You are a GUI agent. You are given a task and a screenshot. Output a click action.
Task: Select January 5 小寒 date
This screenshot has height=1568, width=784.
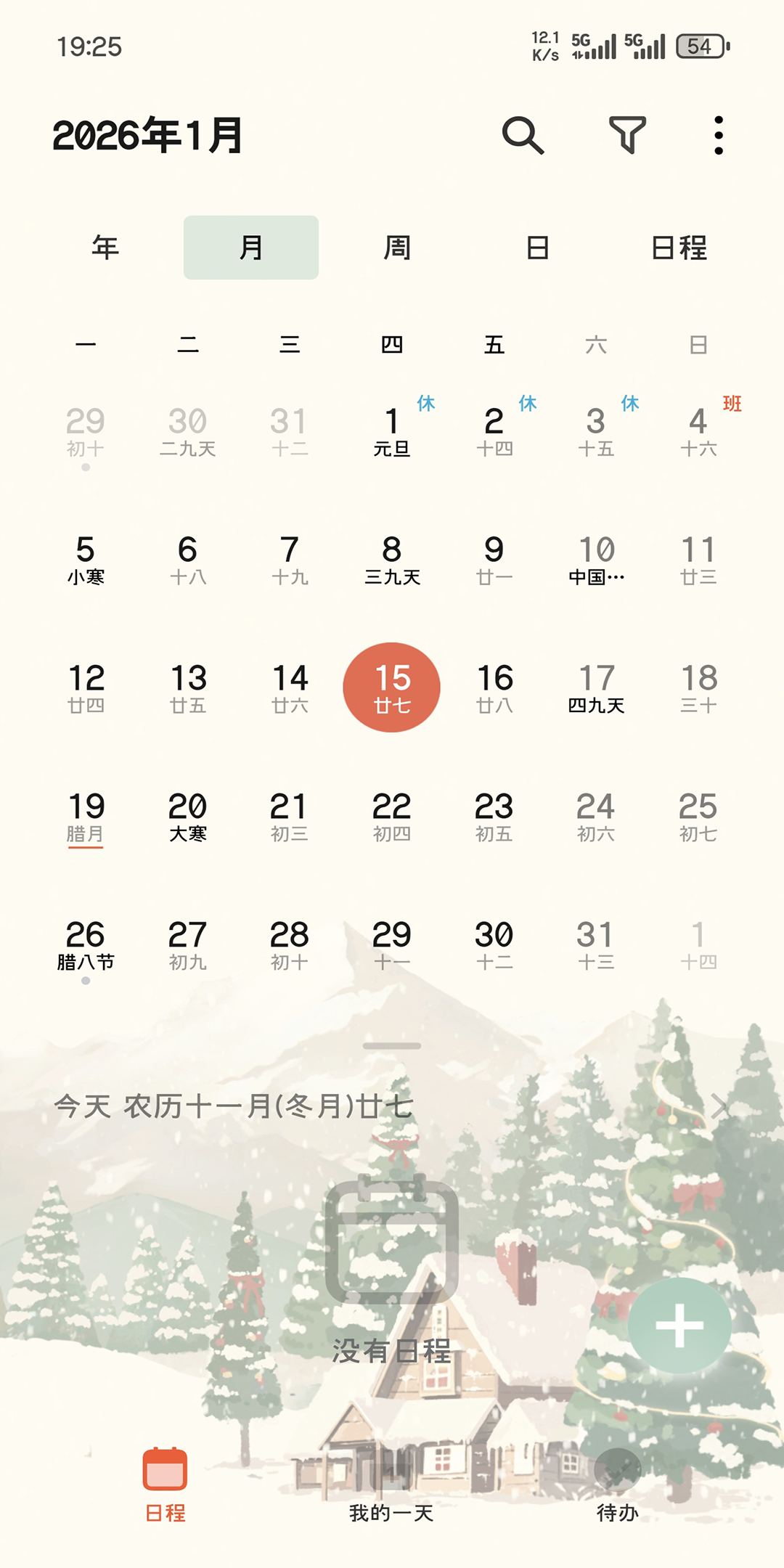[86, 560]
